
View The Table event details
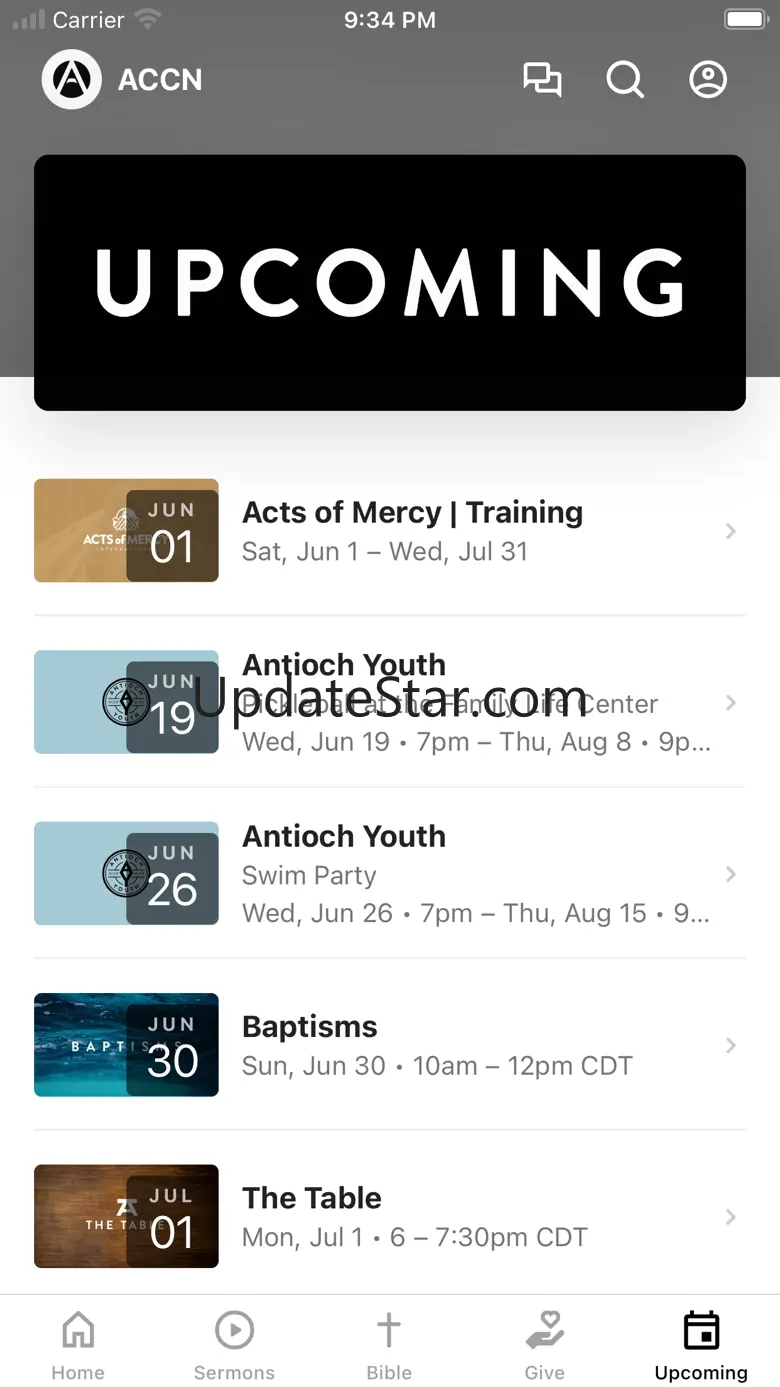pyautogui.click(x=390, y=1216)
